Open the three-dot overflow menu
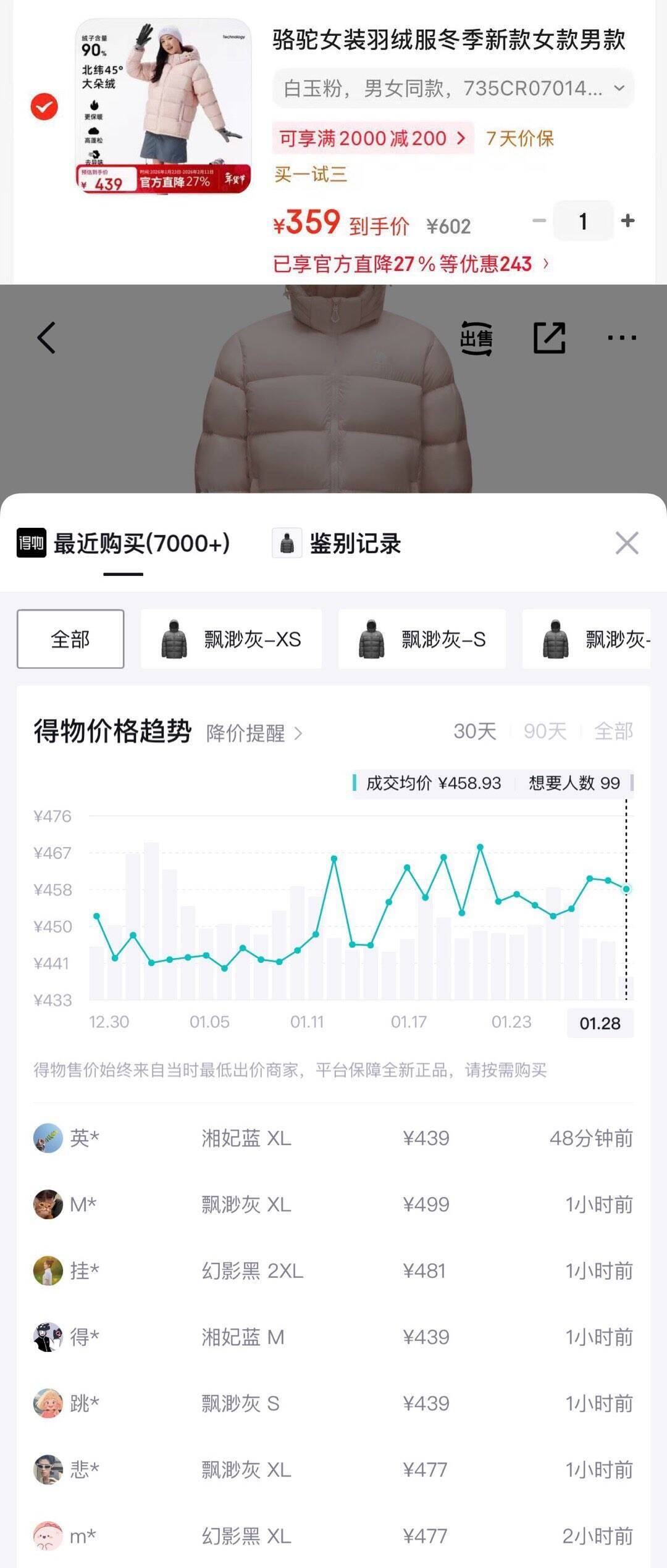This screenshot has height=1568, width=667. click(621, 338)
